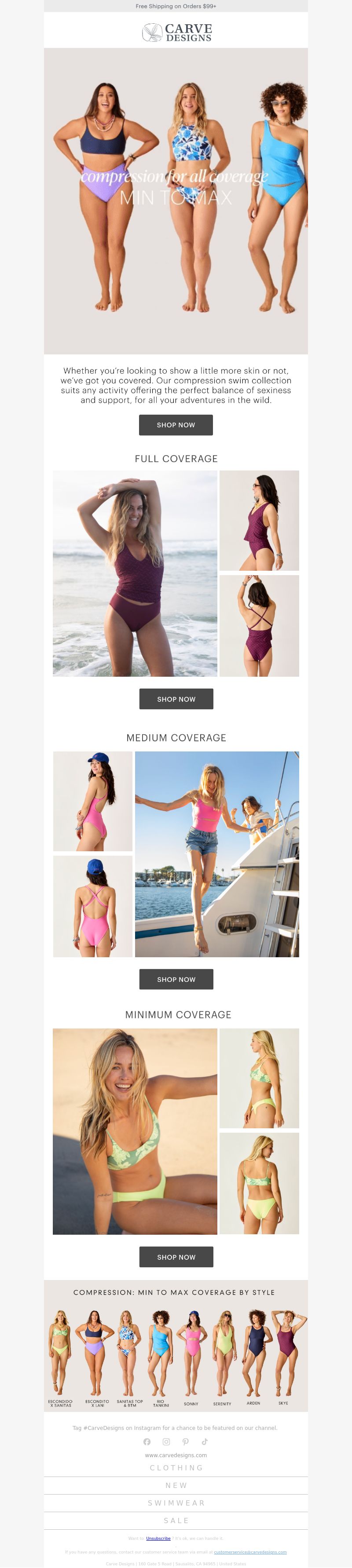Shop the Minimum Coverage collection
The width and height of the screenshot is (352, 1568).
[176, 1256]
